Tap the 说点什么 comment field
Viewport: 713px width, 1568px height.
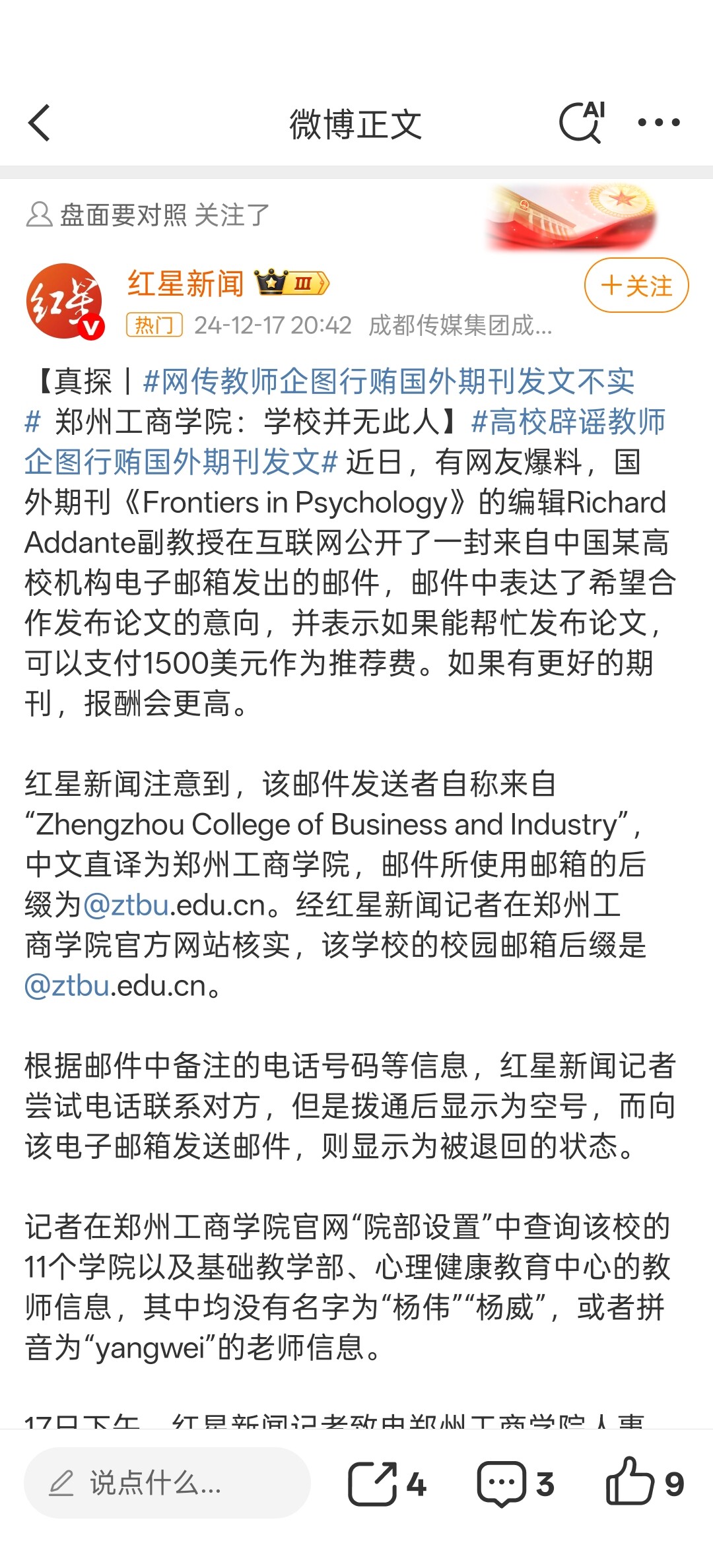[167, 1484]
